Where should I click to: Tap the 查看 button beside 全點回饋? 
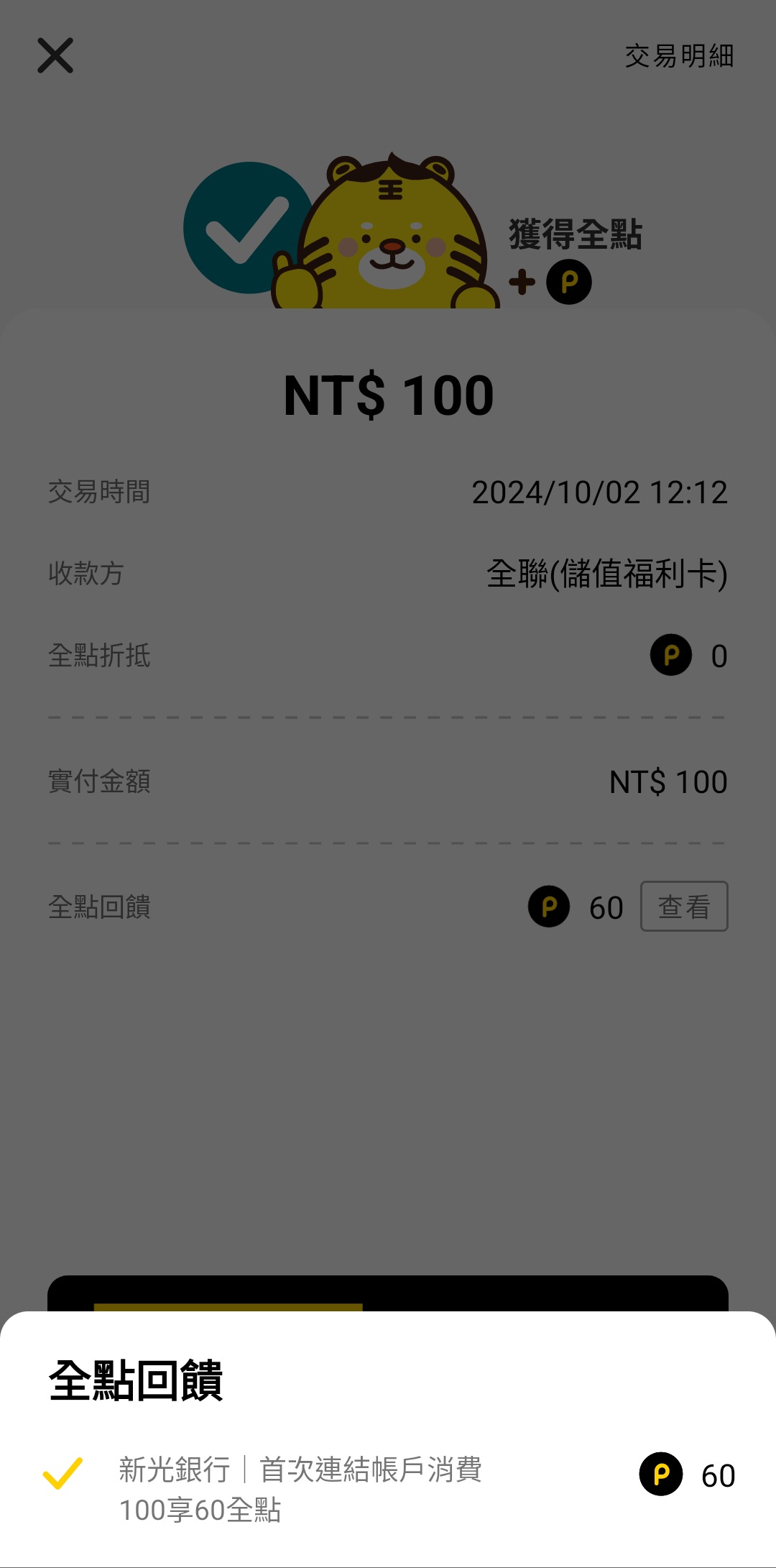[683, 906]
